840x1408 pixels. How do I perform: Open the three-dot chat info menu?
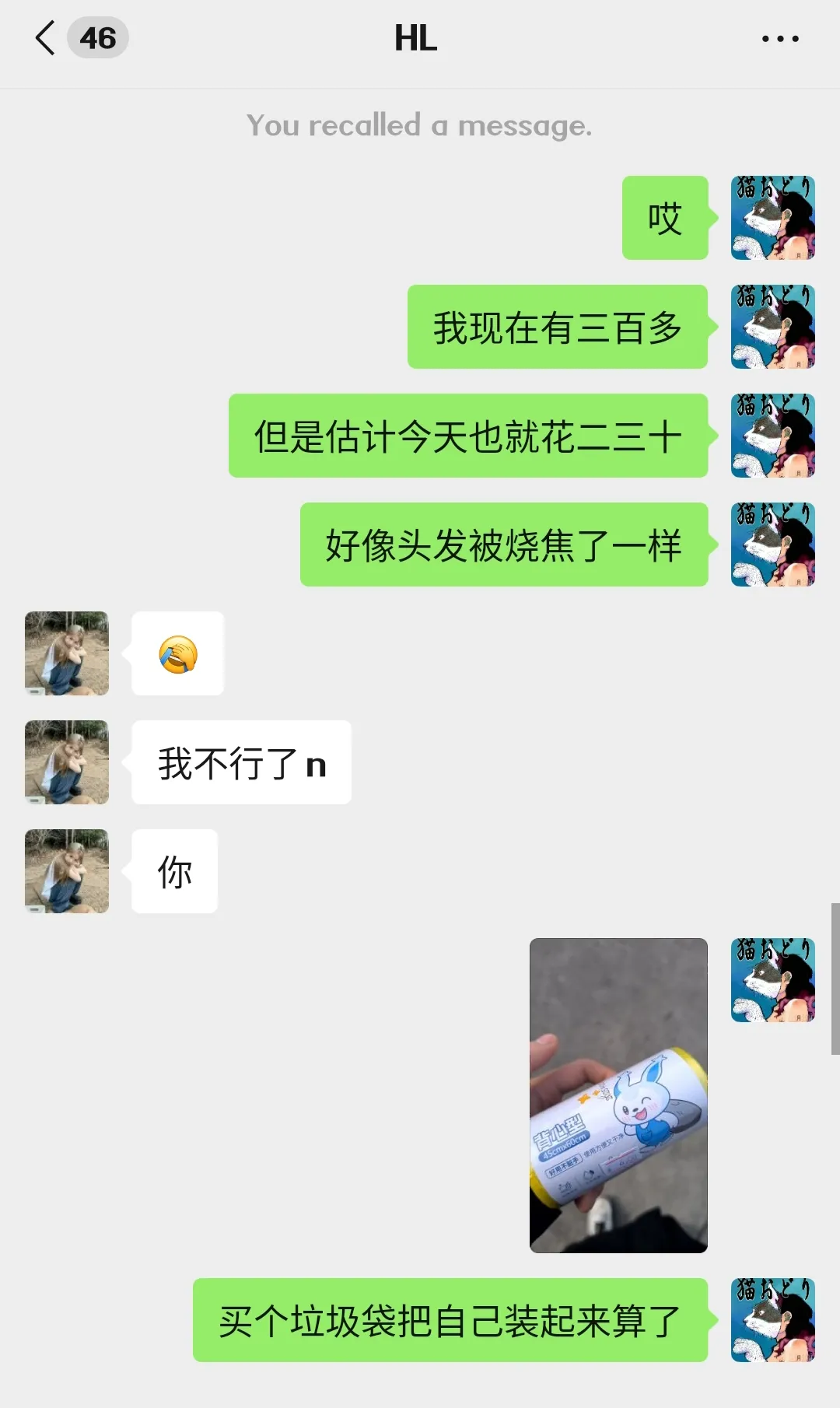[779, 38]
